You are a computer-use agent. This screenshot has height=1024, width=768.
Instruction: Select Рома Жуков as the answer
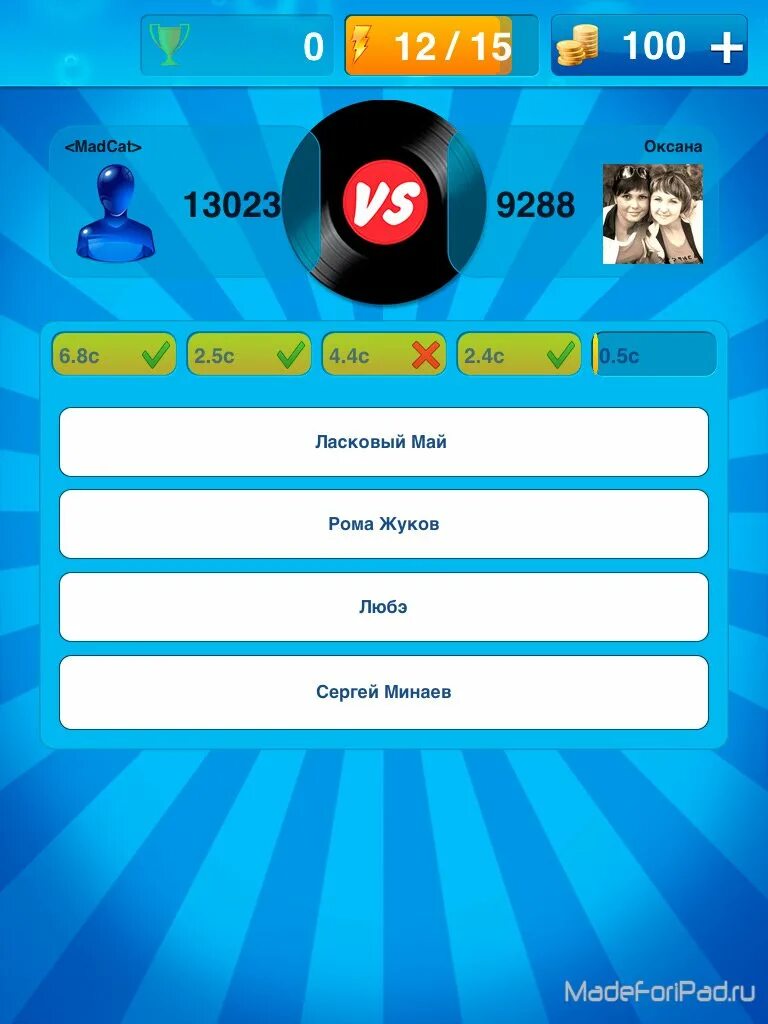(x=383, y=524)
